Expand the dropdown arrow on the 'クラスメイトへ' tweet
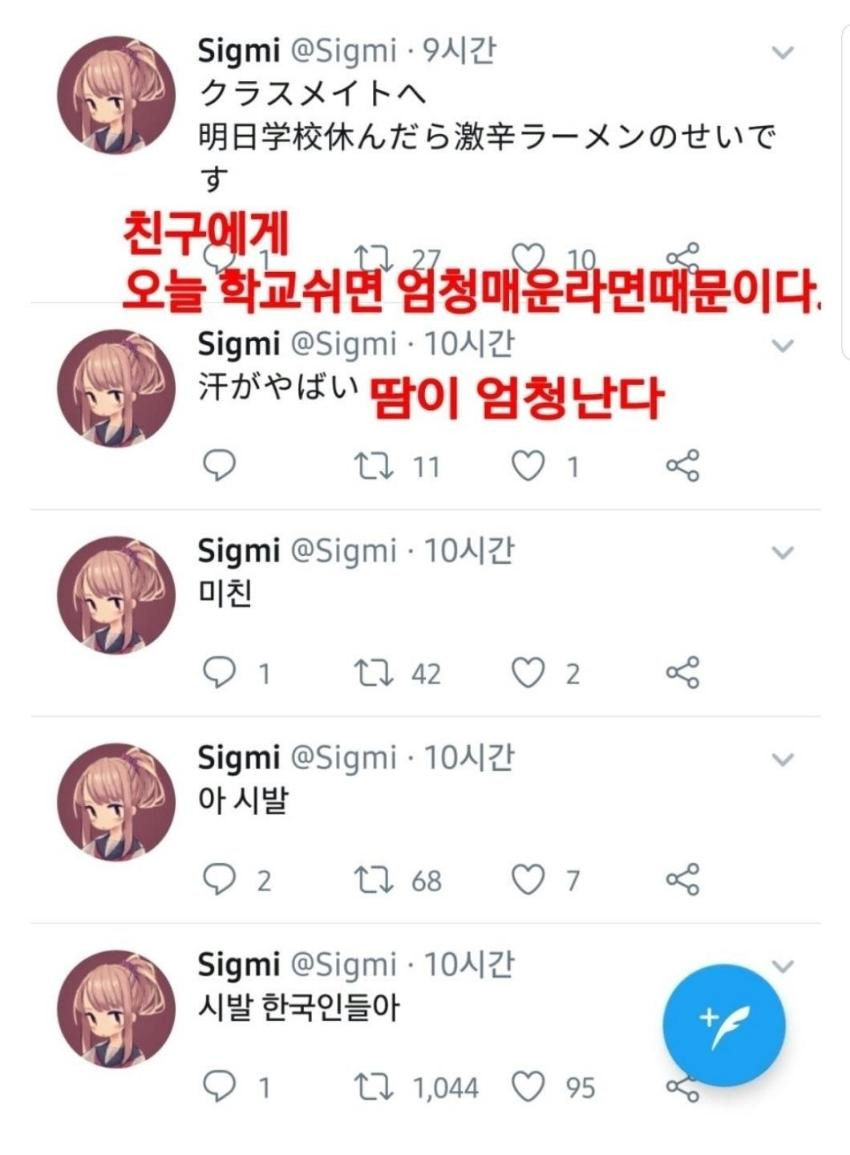The image size is (850, 1155). [x=783, y=52]
